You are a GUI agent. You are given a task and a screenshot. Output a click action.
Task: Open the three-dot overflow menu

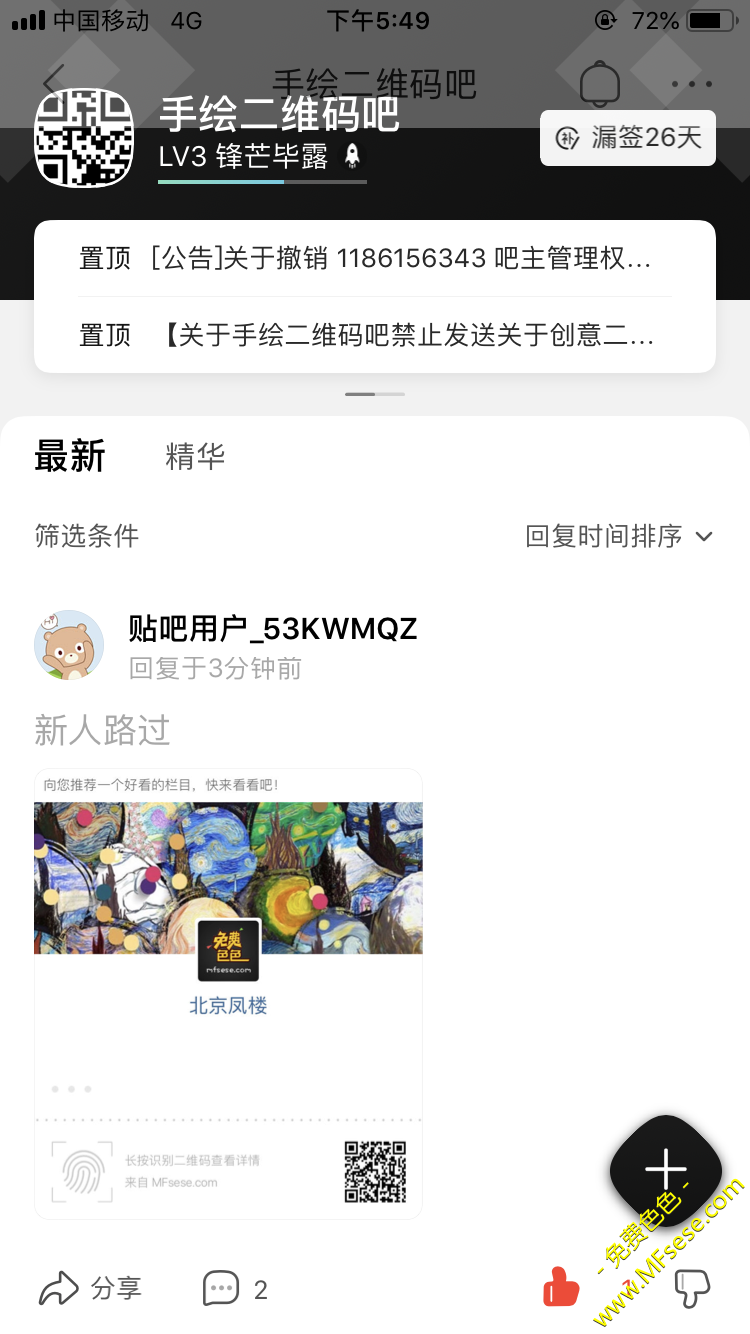(x=691, y=85)
